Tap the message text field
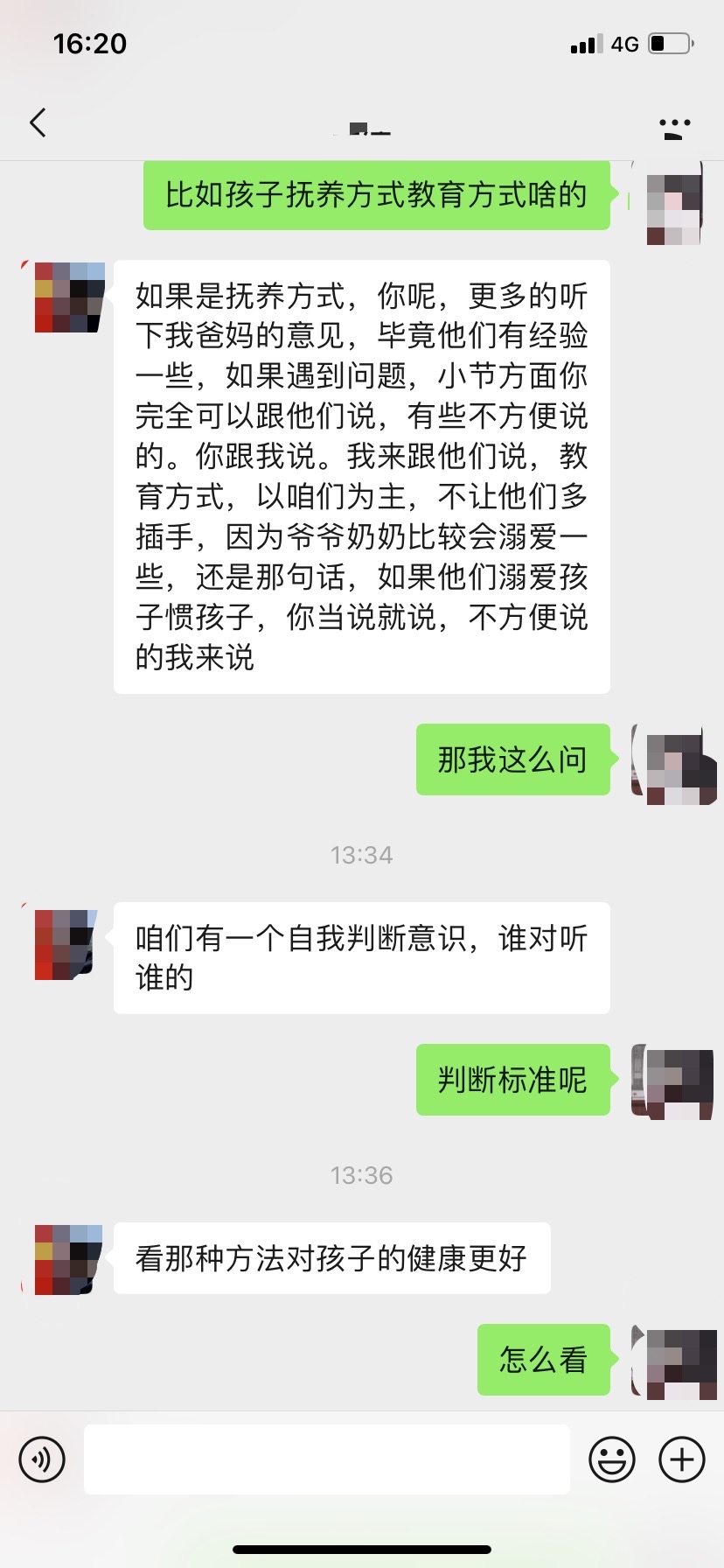The image size is (724, 1568). pyautogui.click(x=326, y=1459)
